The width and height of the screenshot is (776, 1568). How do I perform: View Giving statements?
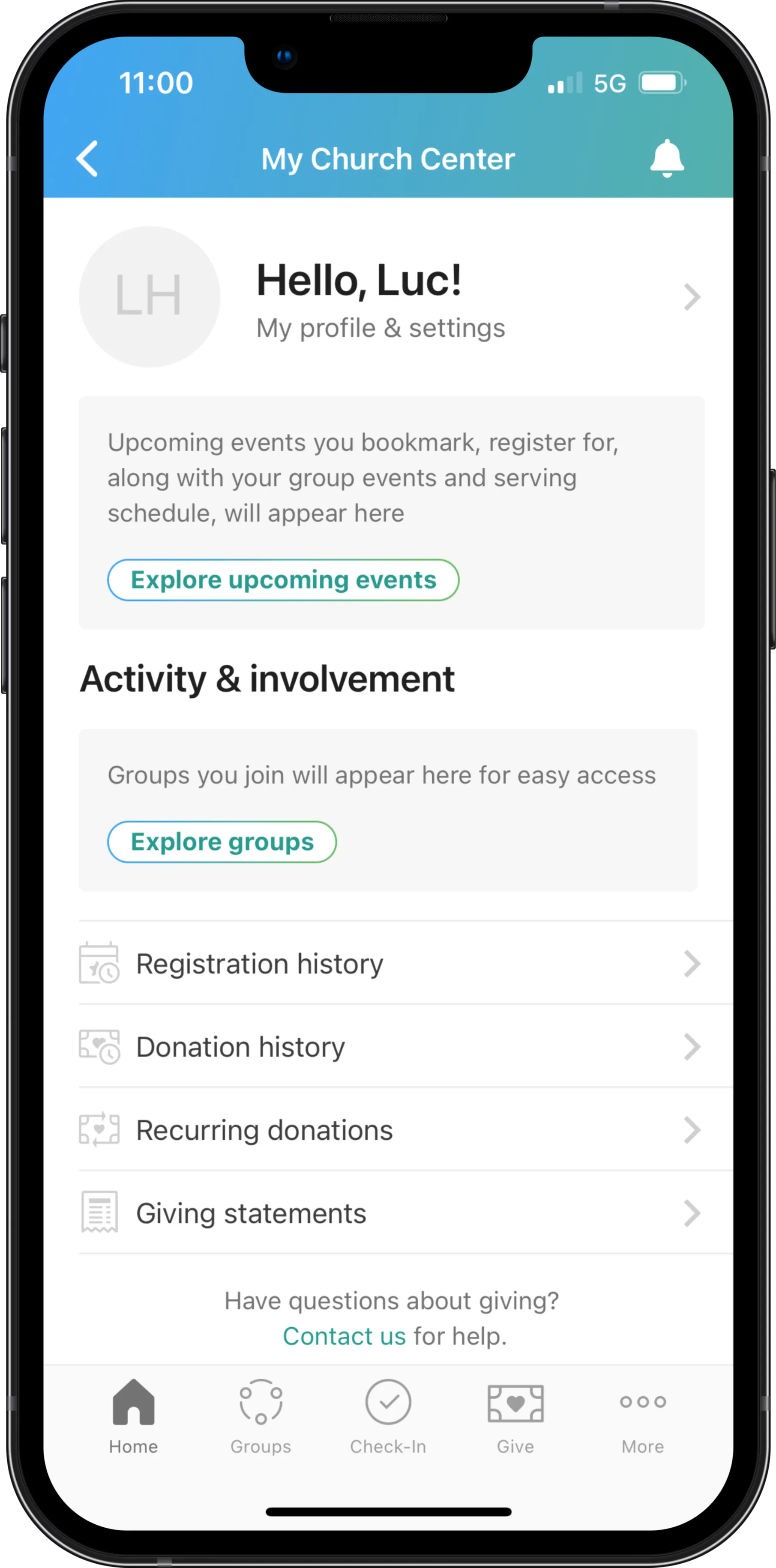coord(390,1213)
